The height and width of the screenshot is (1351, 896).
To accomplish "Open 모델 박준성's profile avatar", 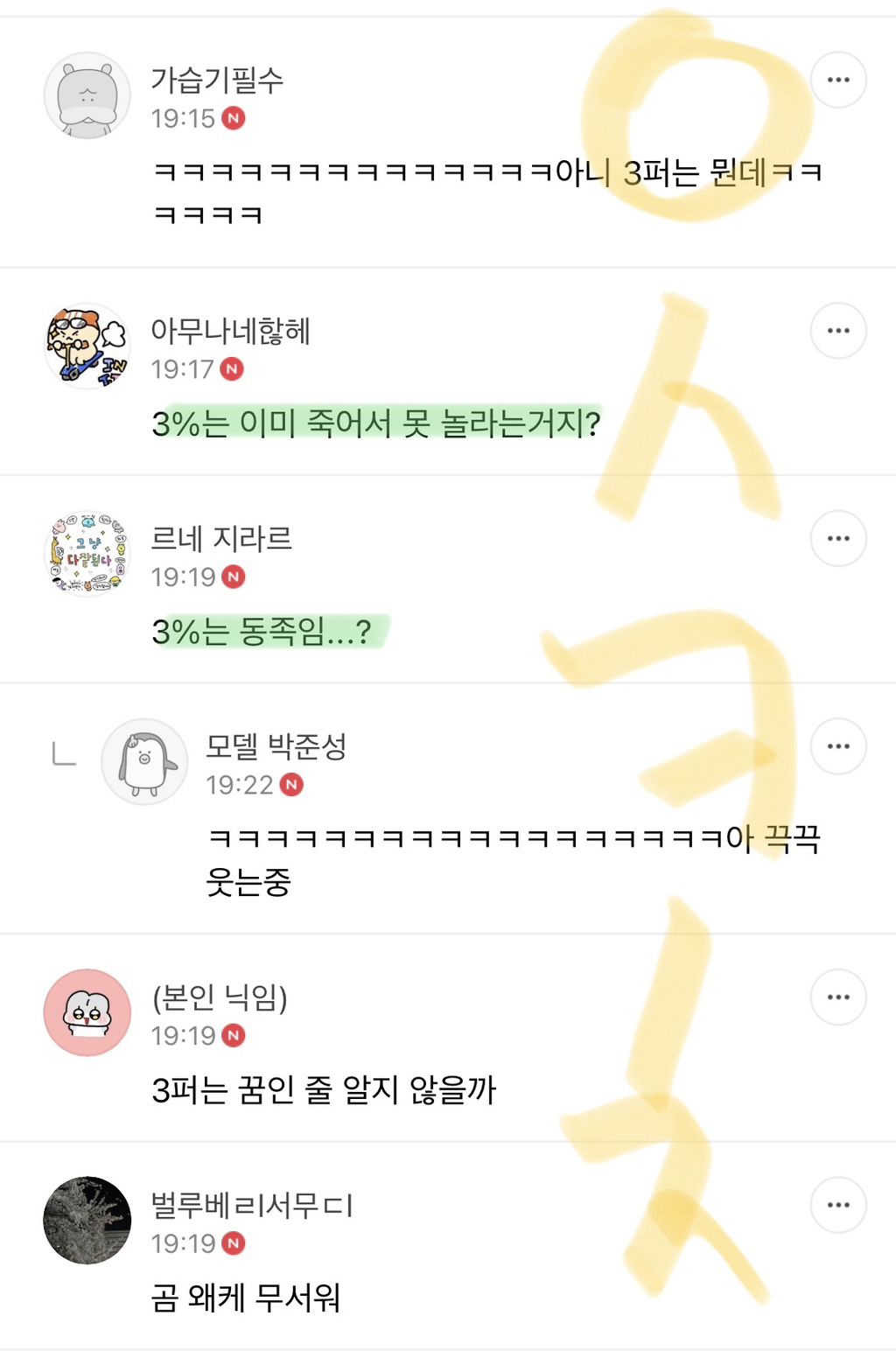I will click(144, 762).
